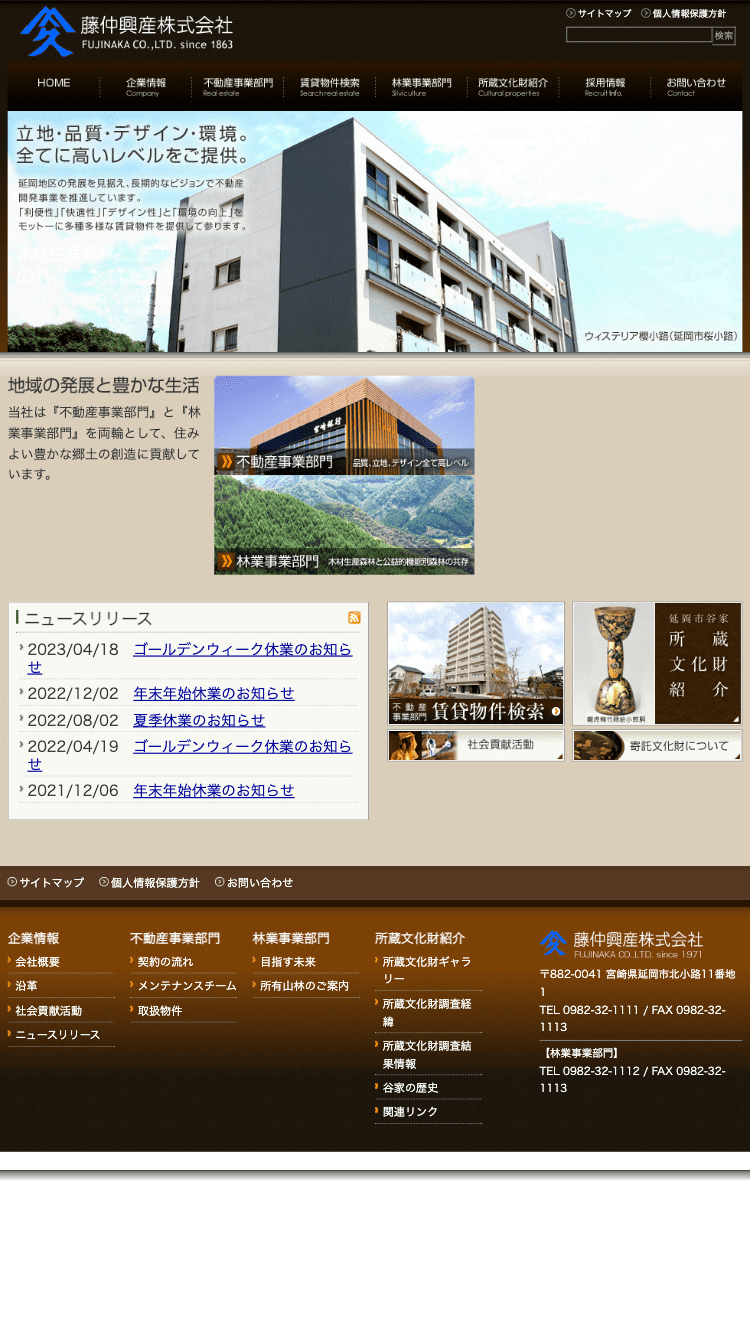Open the 採用情報 Recruit Info tab
This screenshot has width=750, height=1334.
coord(605,86)
